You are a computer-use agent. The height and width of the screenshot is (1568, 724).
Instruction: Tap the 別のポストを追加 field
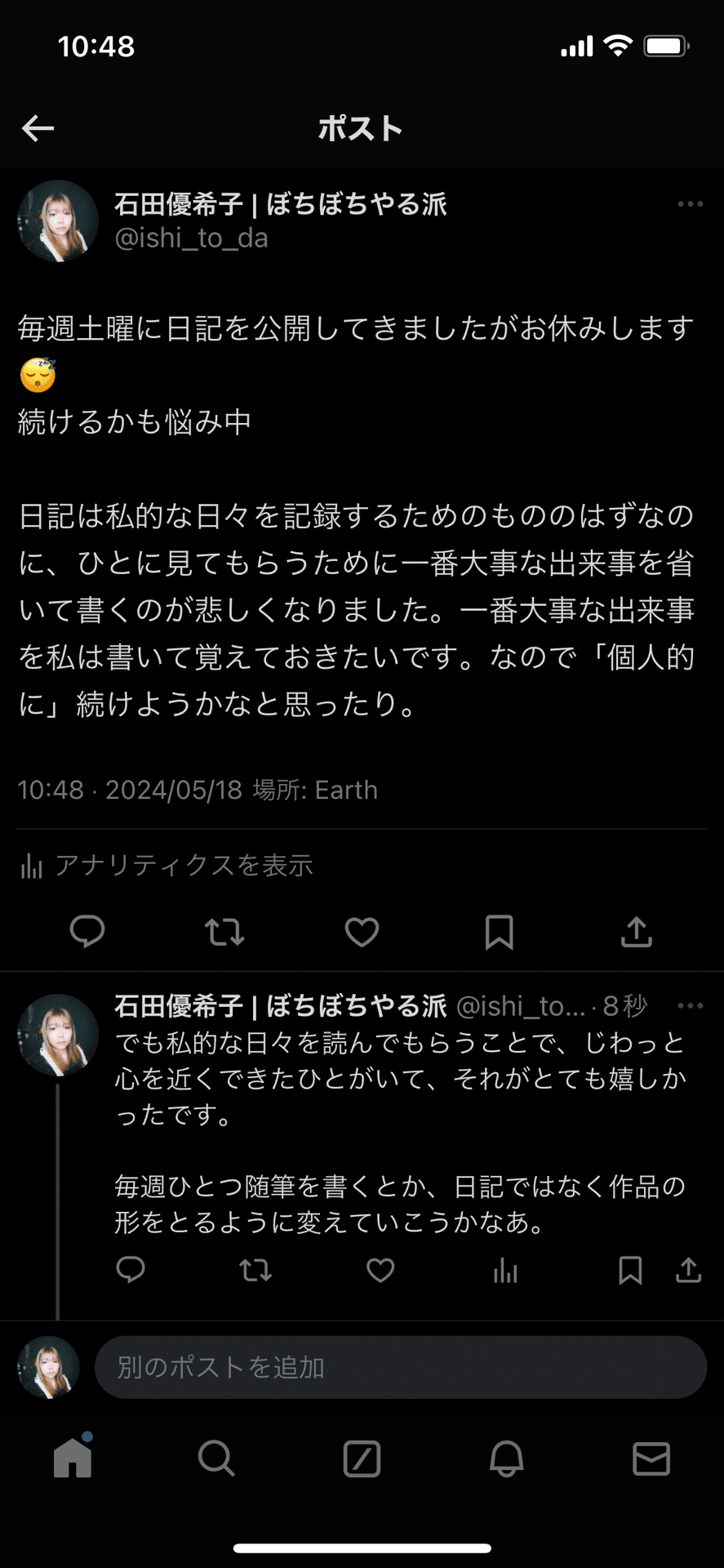pyautogui.click(x=400, y=1367)
